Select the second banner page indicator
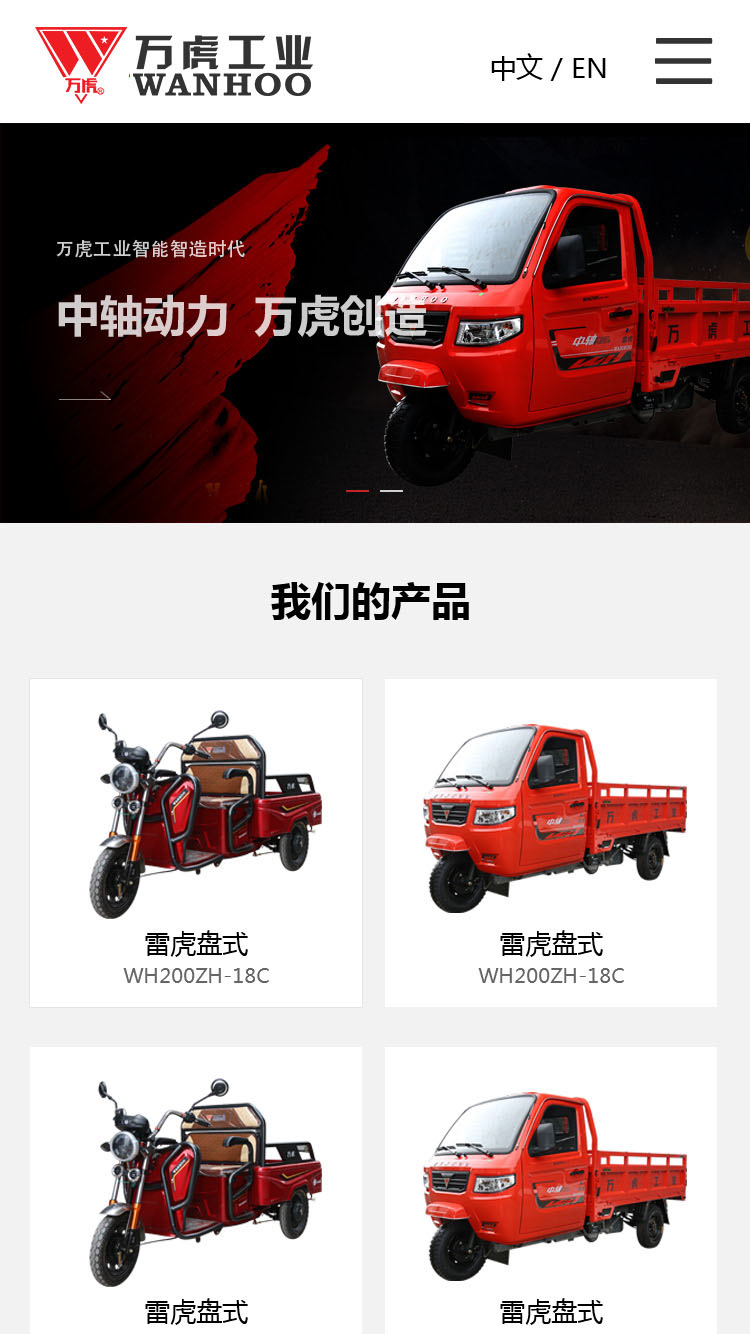The width and height of the screenshot is (750, 1334). click(392, 491)
